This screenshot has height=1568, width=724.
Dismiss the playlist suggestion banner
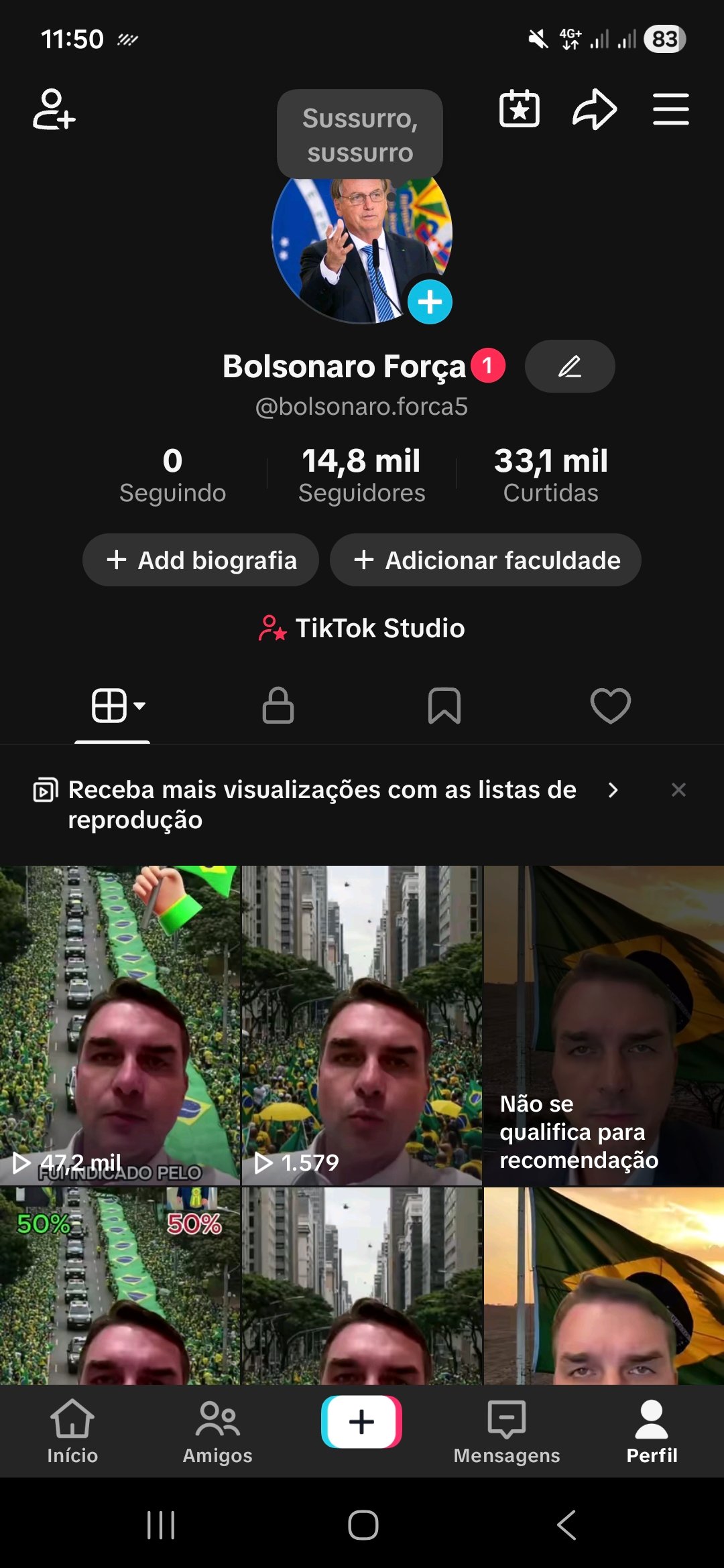pos(678,790)
